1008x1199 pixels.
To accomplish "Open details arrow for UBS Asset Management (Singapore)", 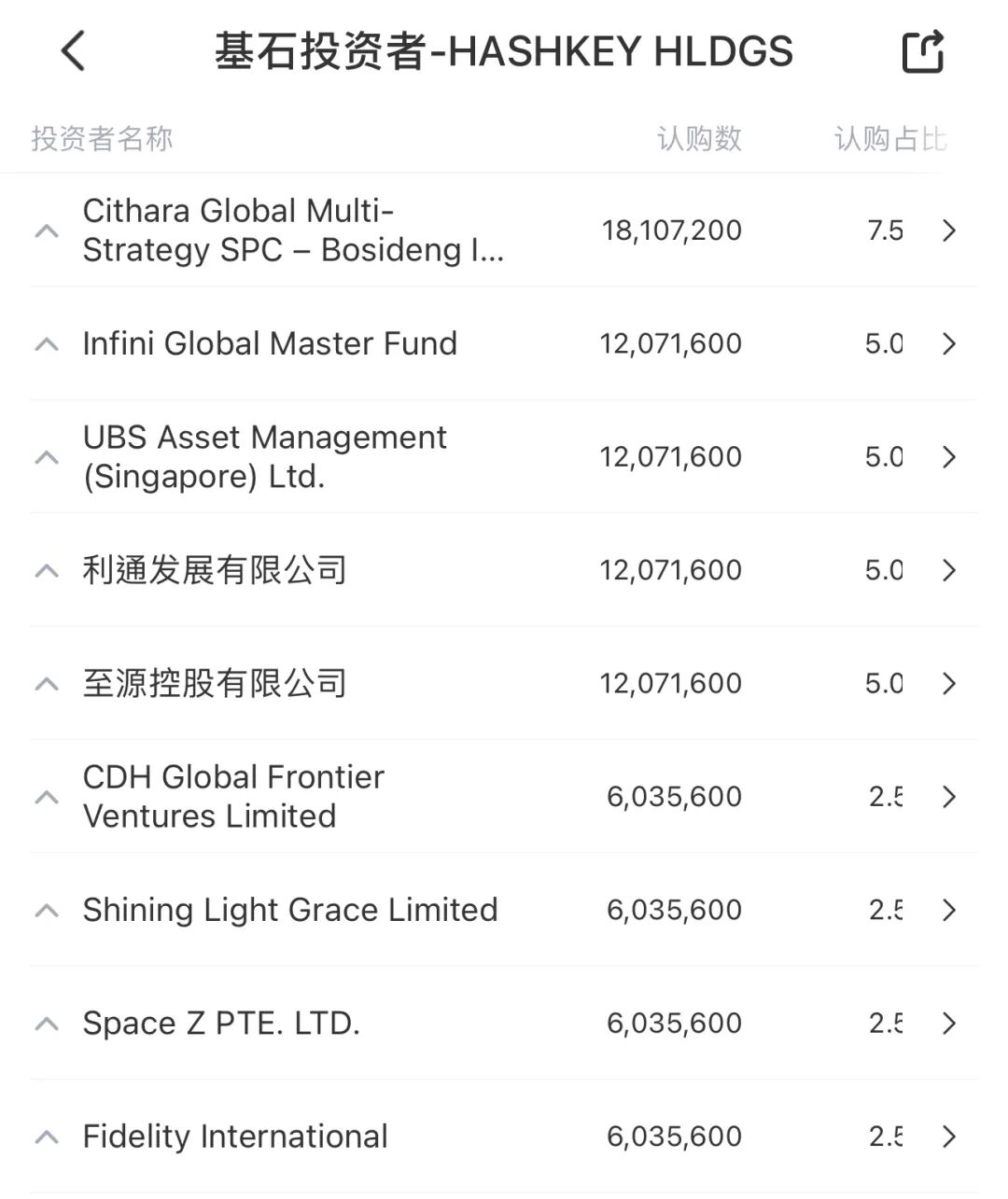I will point(950,457).
